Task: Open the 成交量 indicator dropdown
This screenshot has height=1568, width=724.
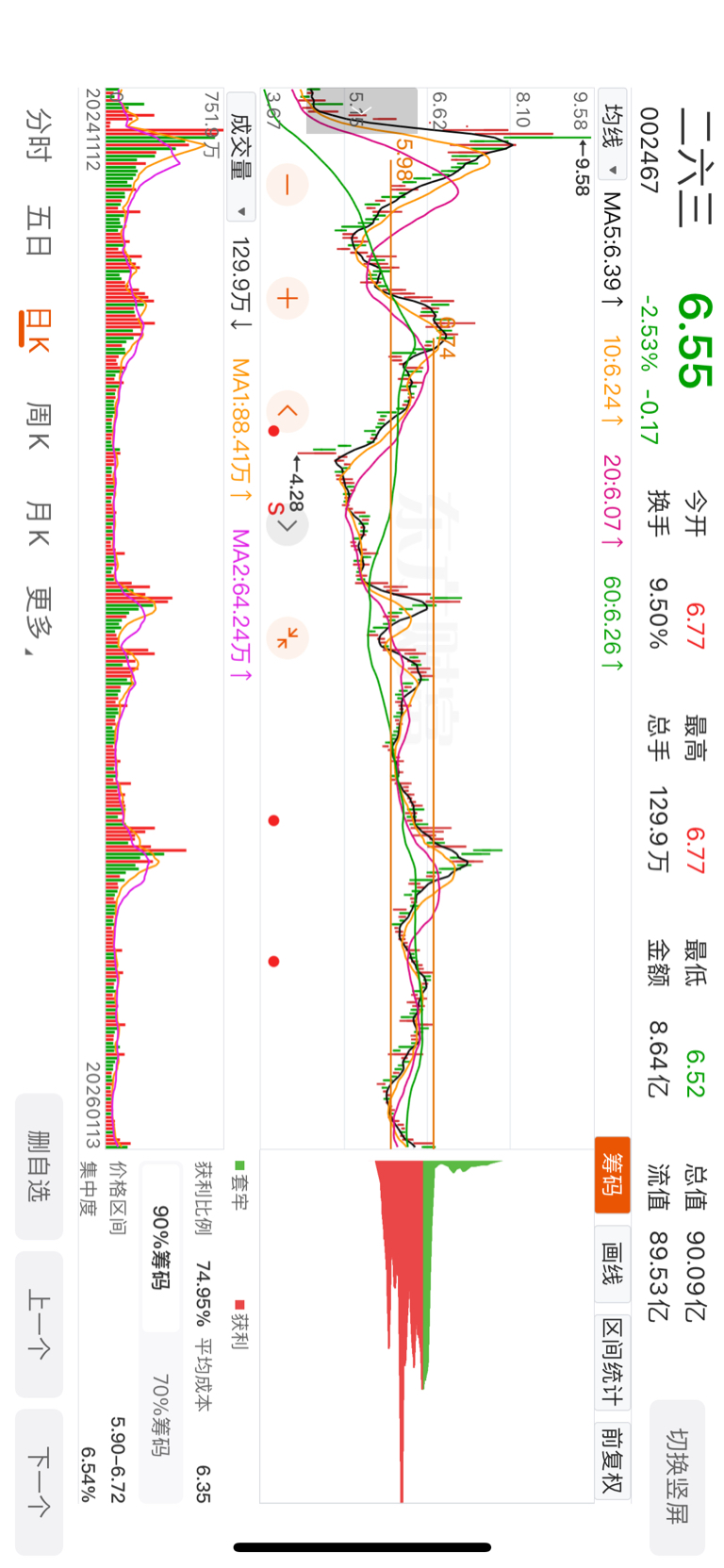Action: tap(241, 157)
